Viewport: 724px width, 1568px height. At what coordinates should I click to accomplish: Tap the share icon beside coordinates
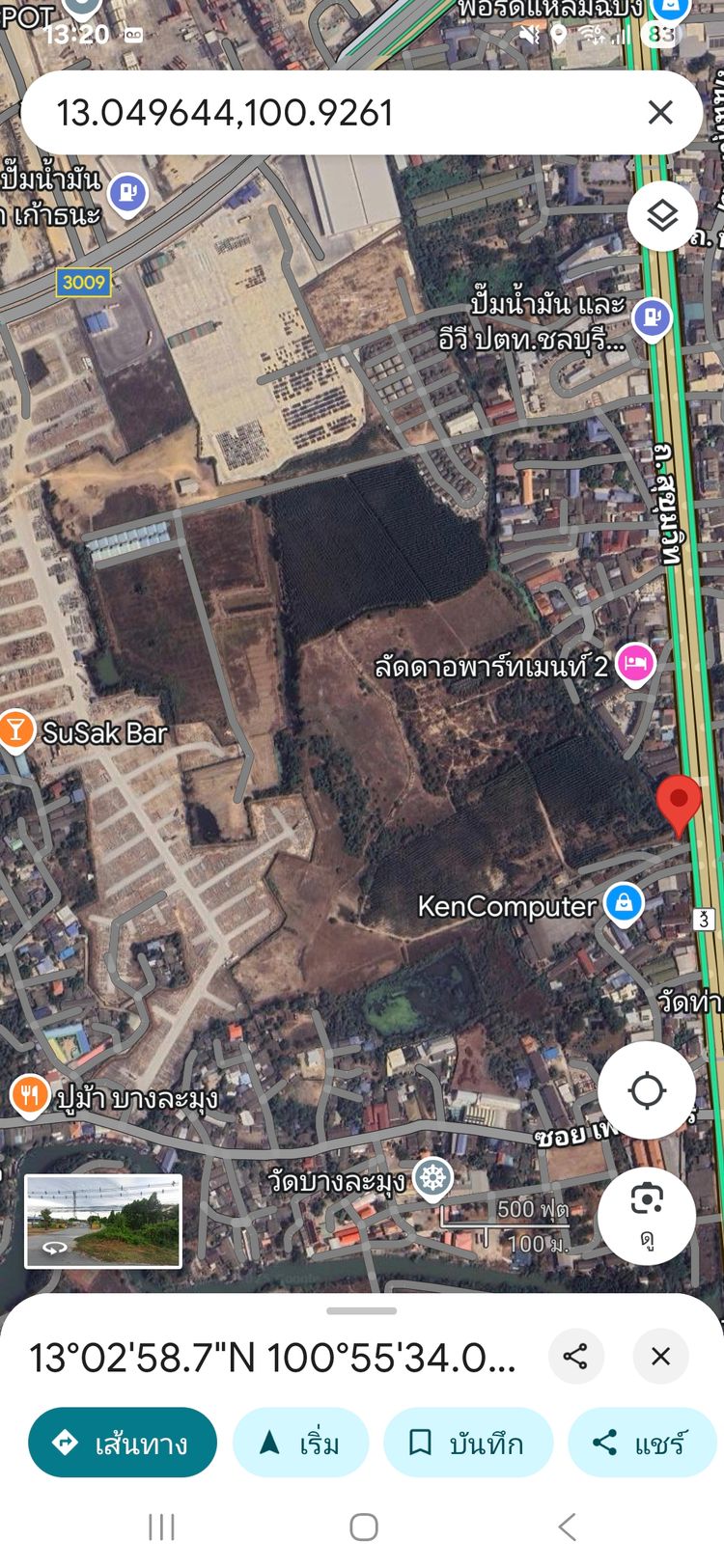coord(575,1356)
